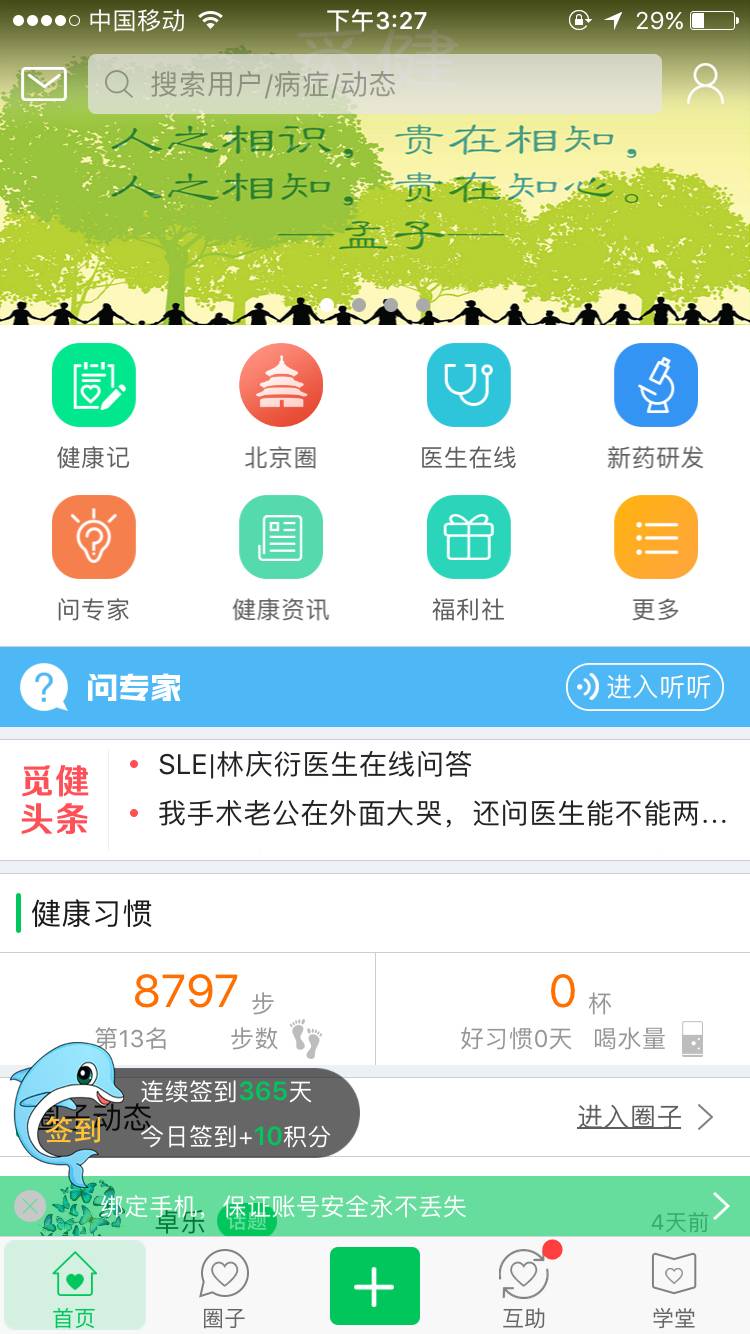Switch to the 学堂 tab
The image size is (750, 1334).
pyautogui.click(x=673, y=1290)
